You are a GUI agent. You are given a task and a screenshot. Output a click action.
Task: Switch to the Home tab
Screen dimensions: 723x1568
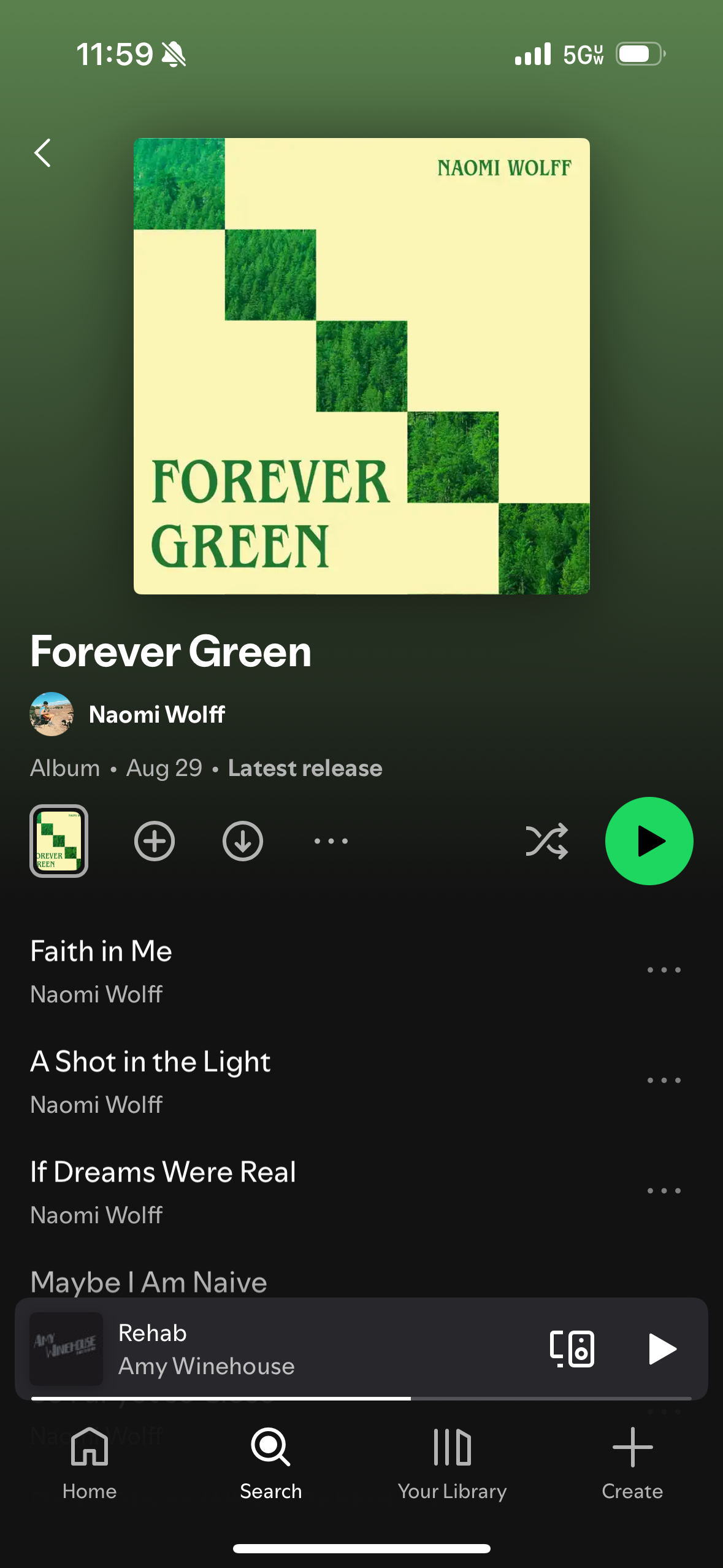90,1462
